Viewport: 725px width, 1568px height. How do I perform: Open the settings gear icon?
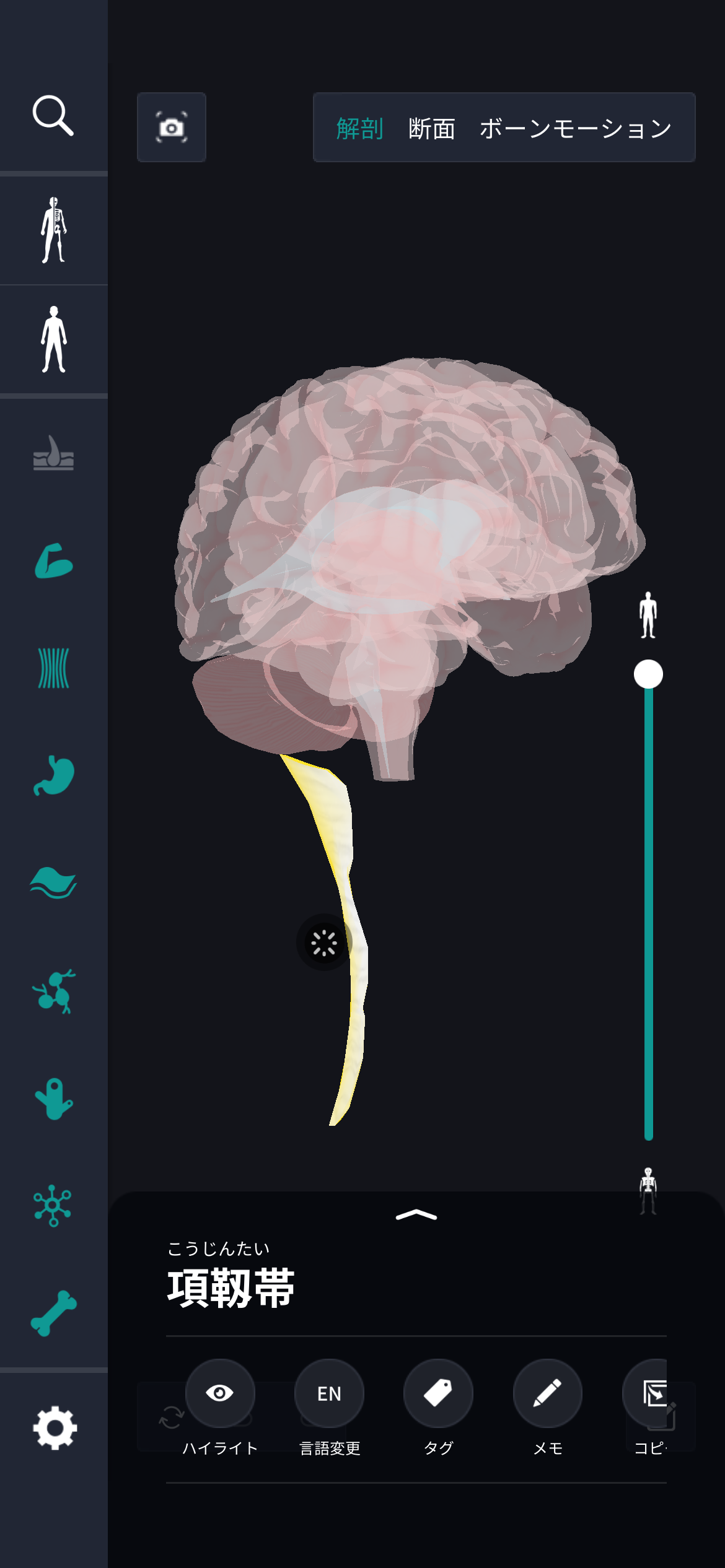point(55,1428)
